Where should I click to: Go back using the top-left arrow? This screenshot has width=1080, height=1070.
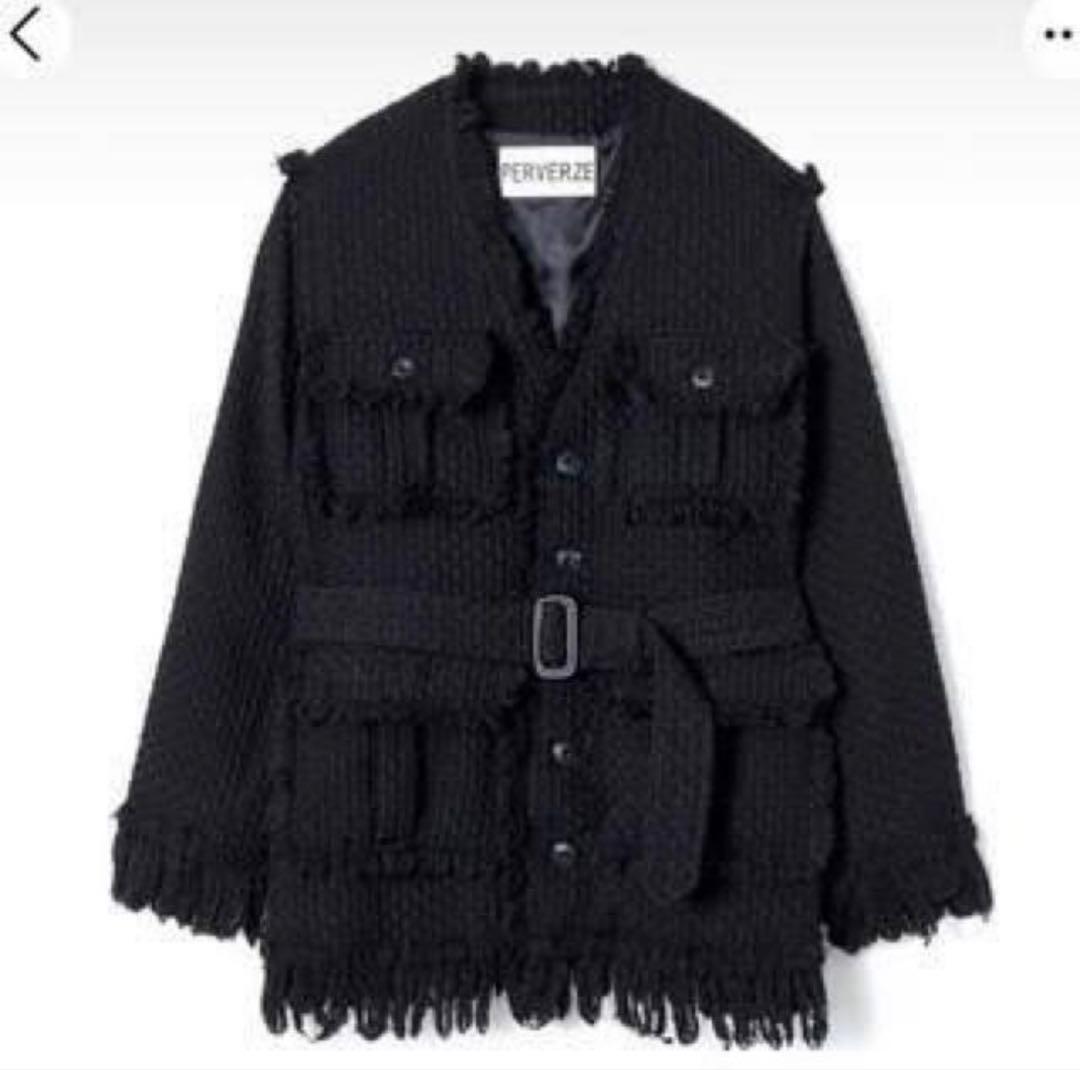26,35
